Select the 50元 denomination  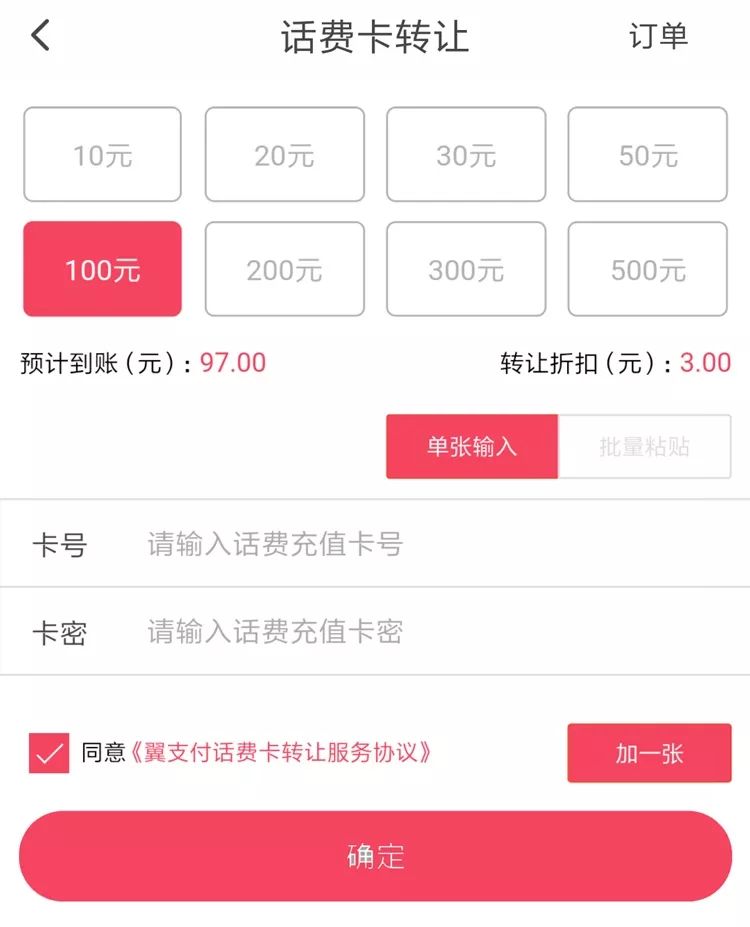pos(647,154)
